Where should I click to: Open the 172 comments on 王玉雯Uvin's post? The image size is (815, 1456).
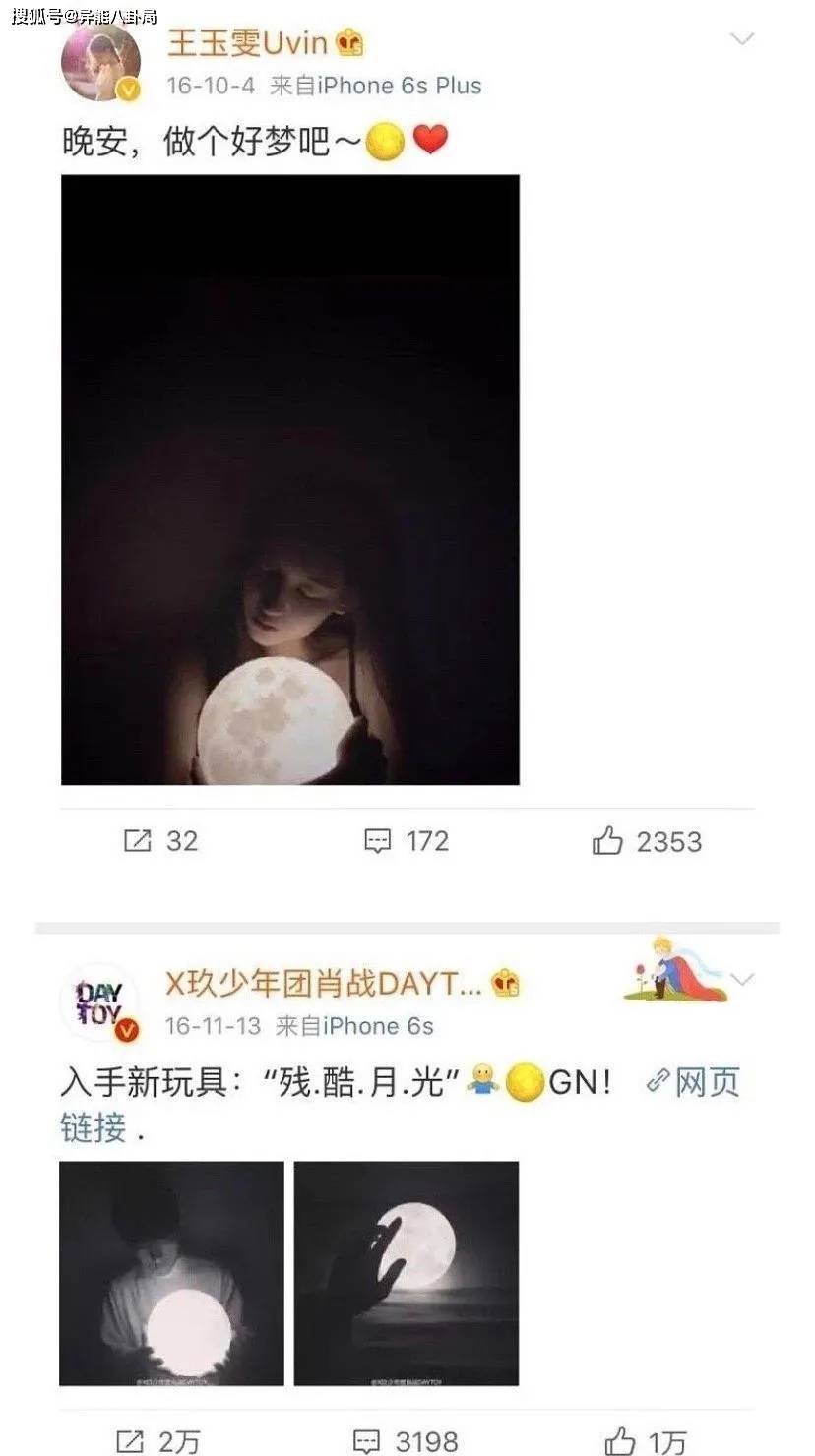coord(406,841)
